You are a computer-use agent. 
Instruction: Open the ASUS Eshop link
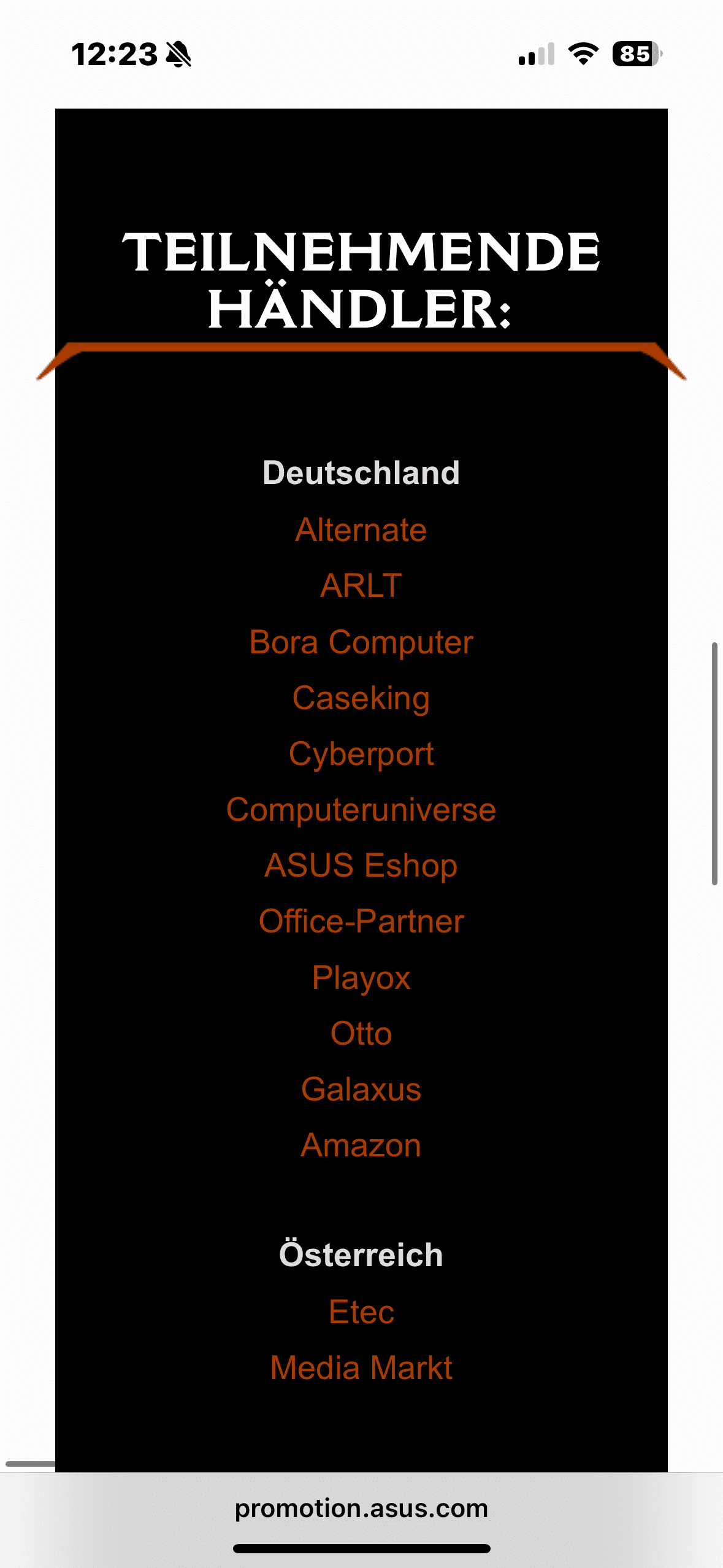(361, 866)
